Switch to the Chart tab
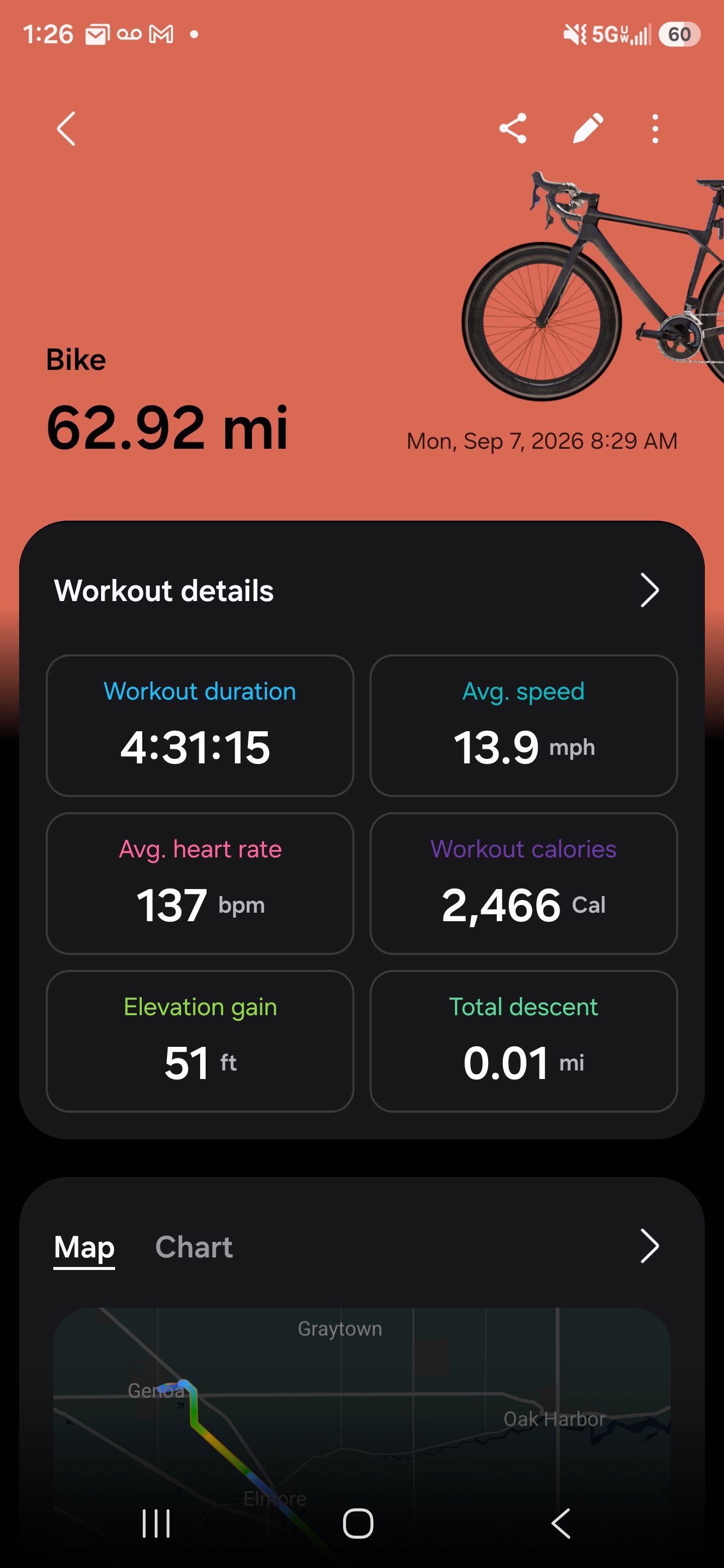 click(194, 1247)
